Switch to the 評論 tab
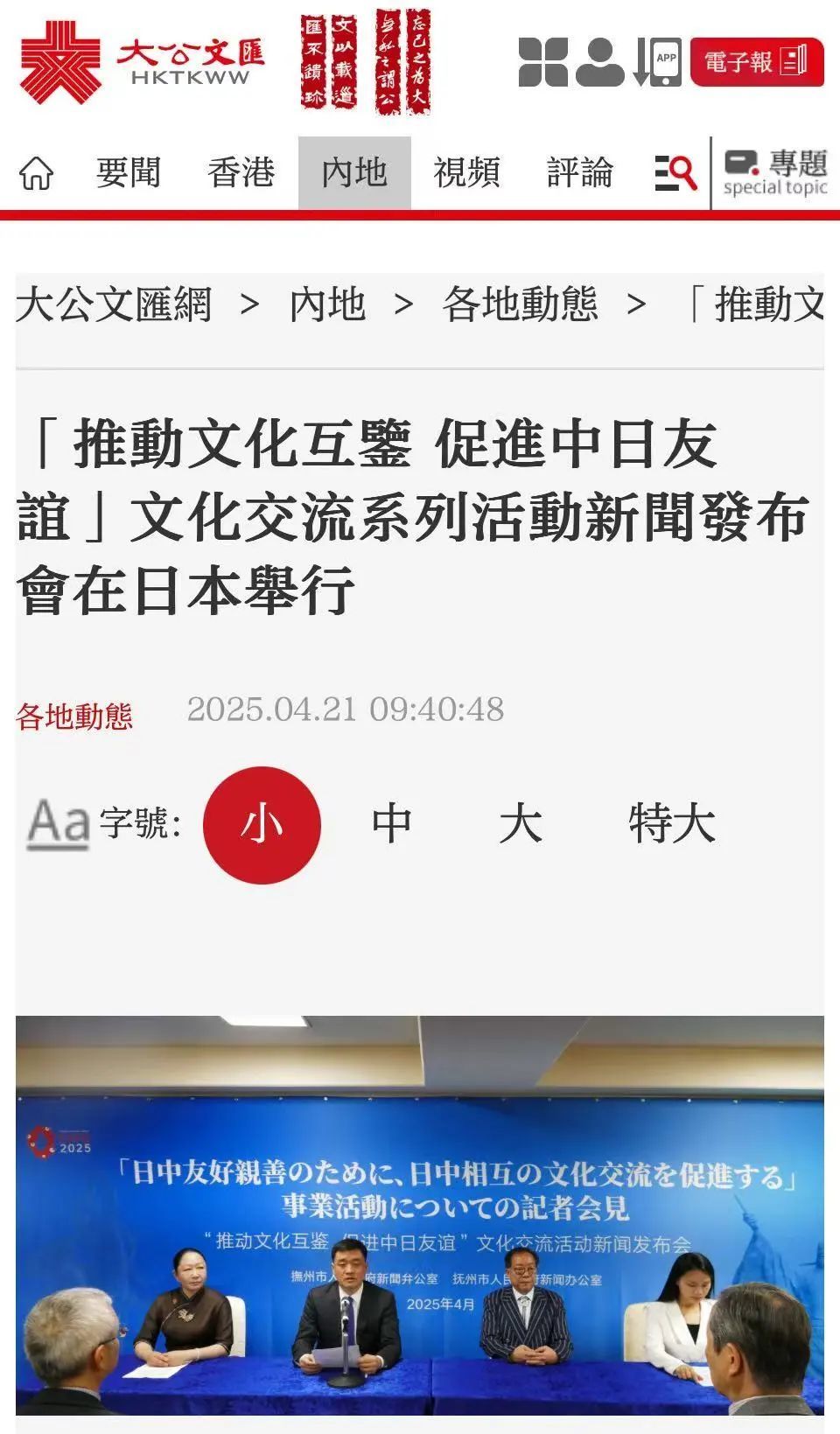This screenshot has width=840, height=1434. coord(579,172)
